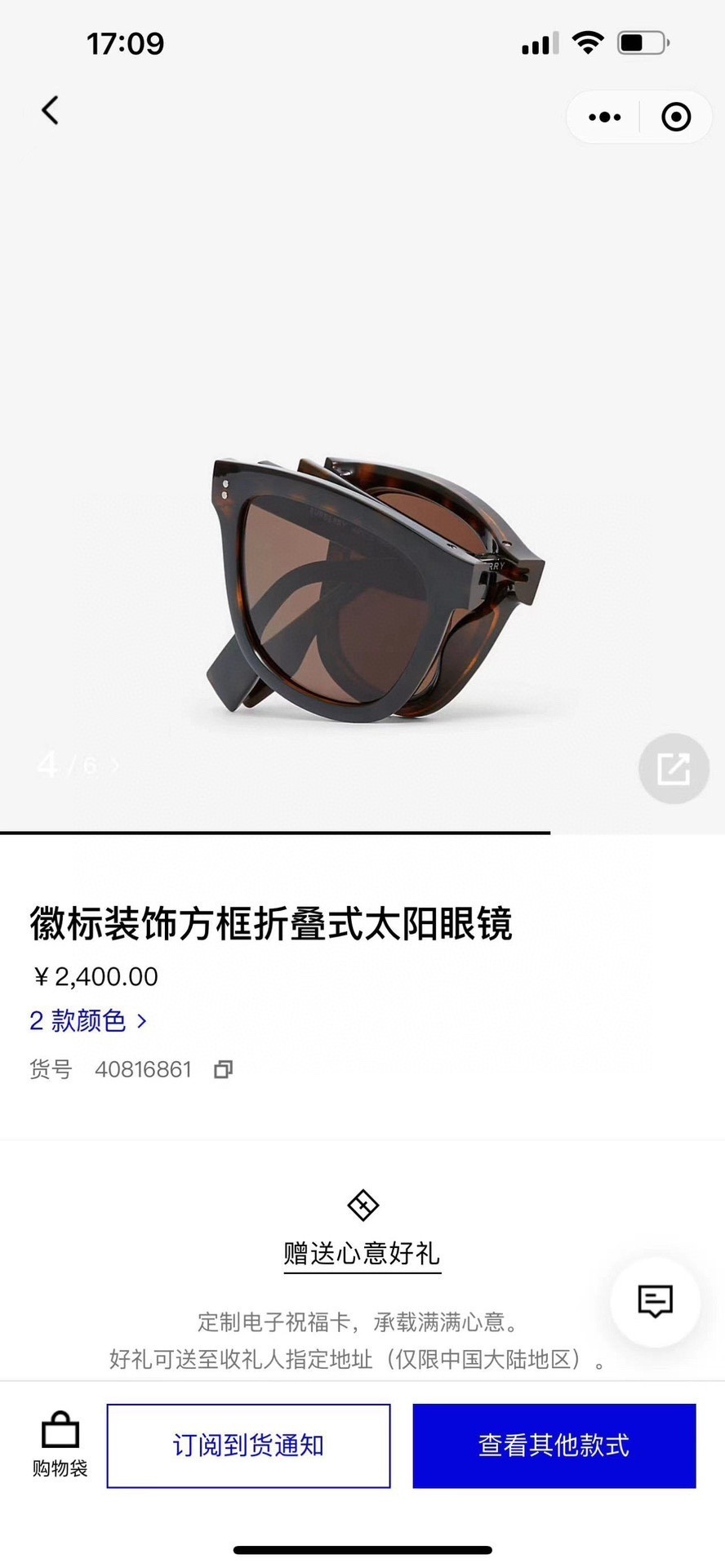
Task: Open the customer service chat bubble
Action: (x=655, y=1301)
